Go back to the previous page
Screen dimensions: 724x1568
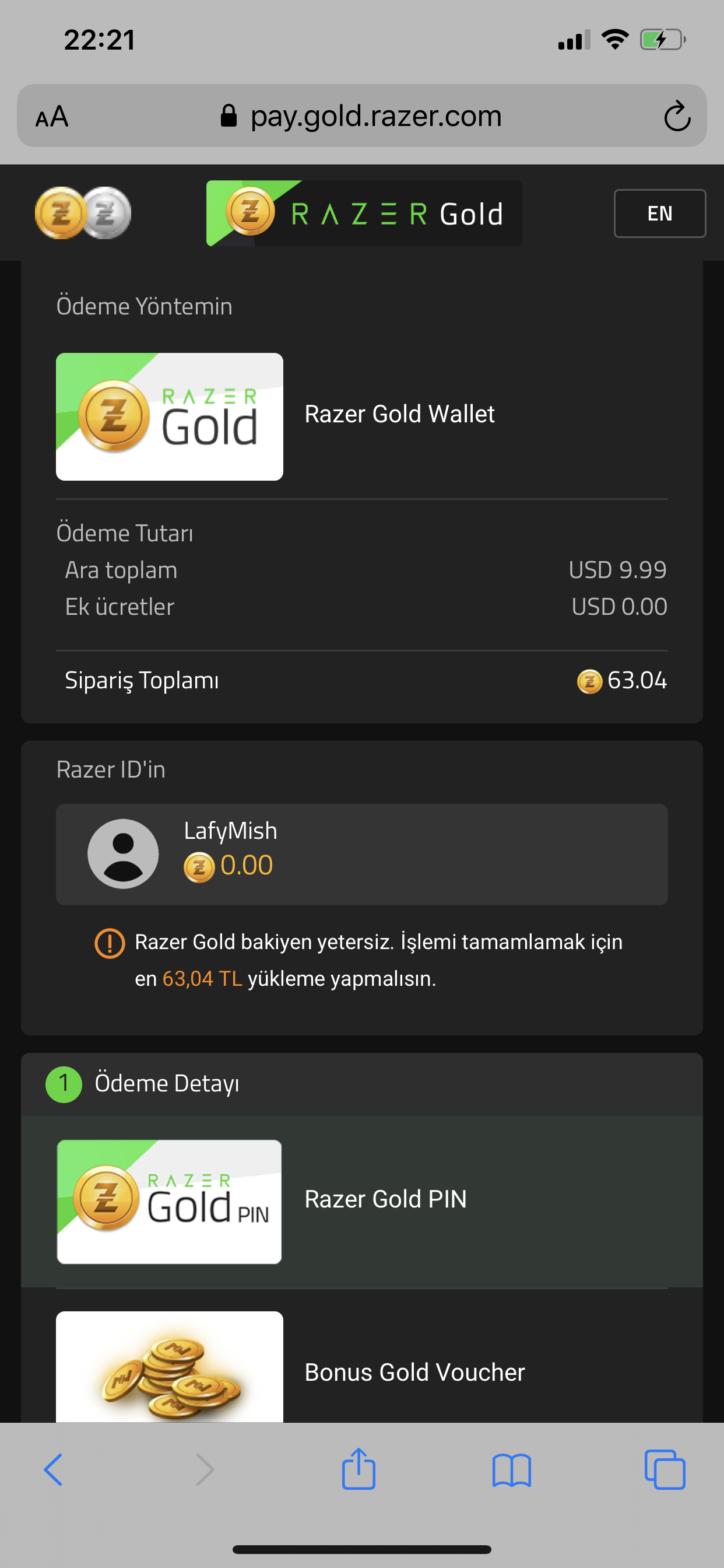click(54, 1469)
